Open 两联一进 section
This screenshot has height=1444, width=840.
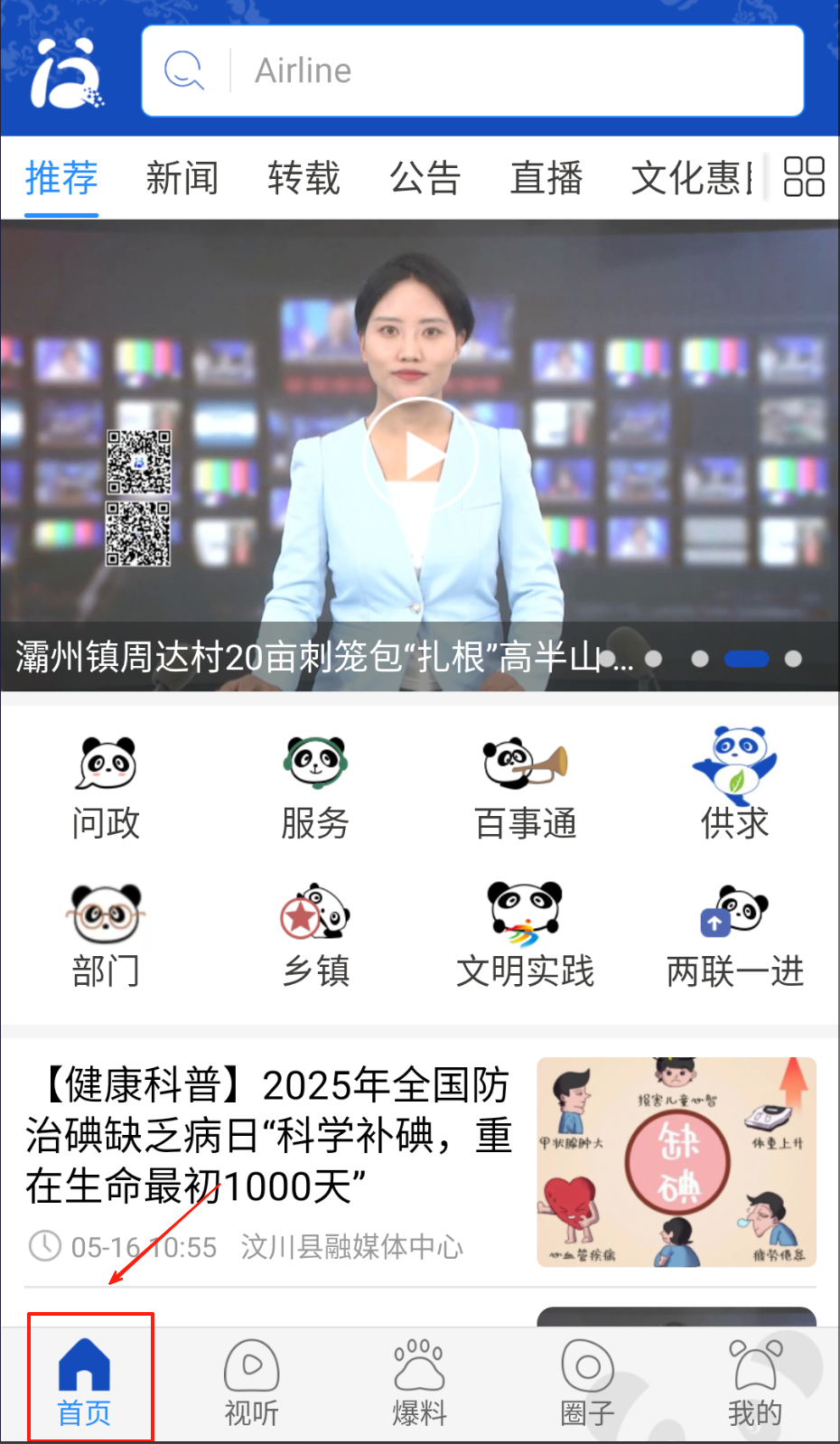pyautogui.click(x=734, y=935)
